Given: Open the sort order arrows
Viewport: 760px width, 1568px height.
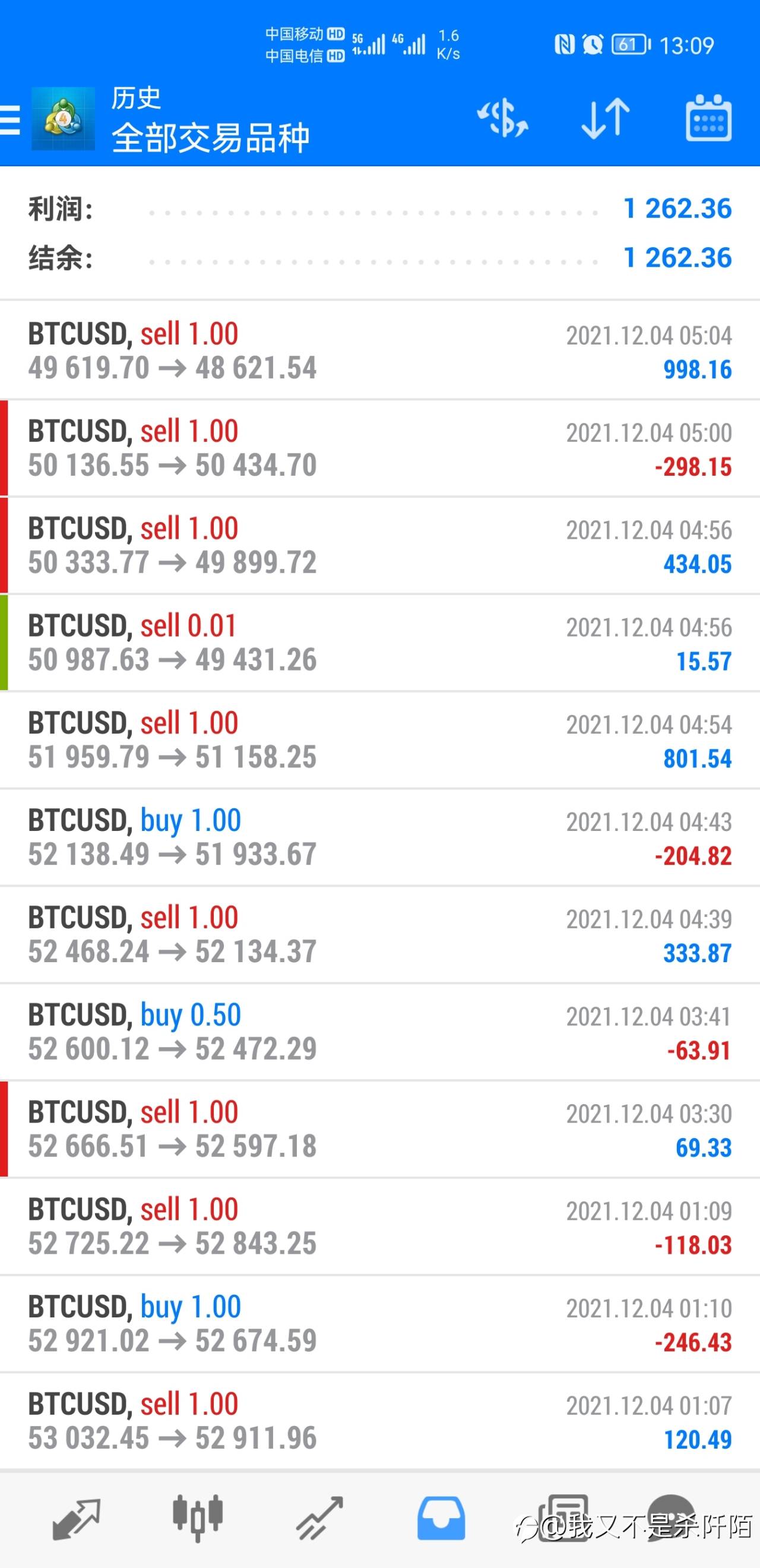Looking at the screenshot, I should 606,118.
